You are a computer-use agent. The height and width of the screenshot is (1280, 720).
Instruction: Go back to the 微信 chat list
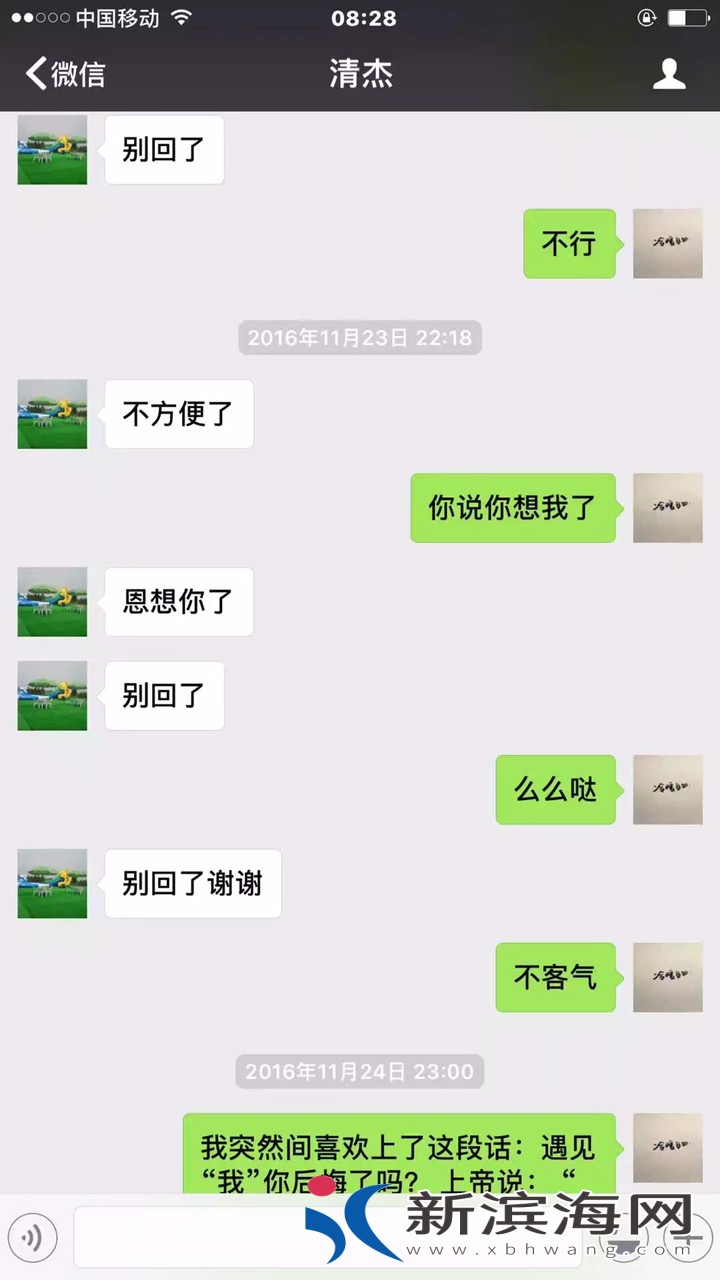tap(66, 74)
